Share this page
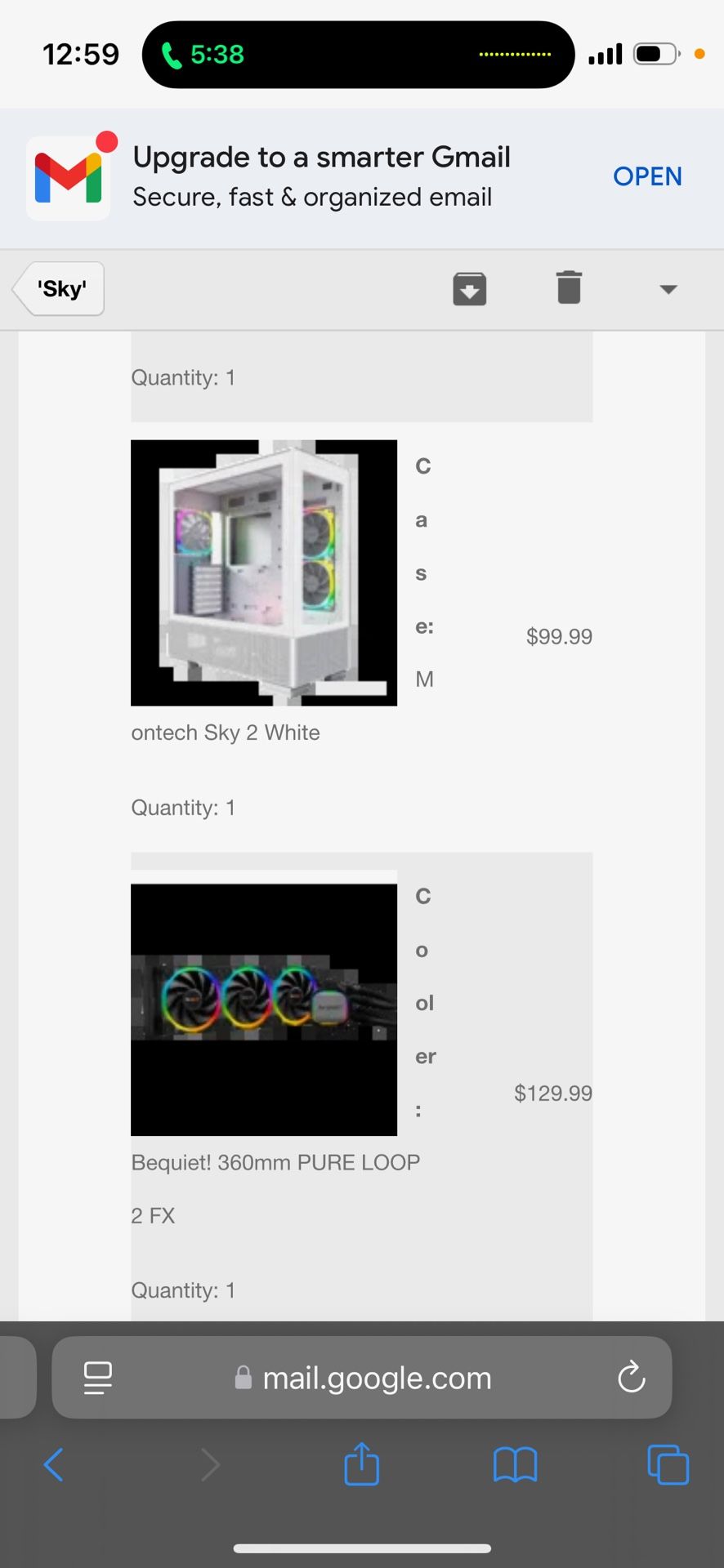This screenshot has width=724, height=1568. tap(362, 1463)
